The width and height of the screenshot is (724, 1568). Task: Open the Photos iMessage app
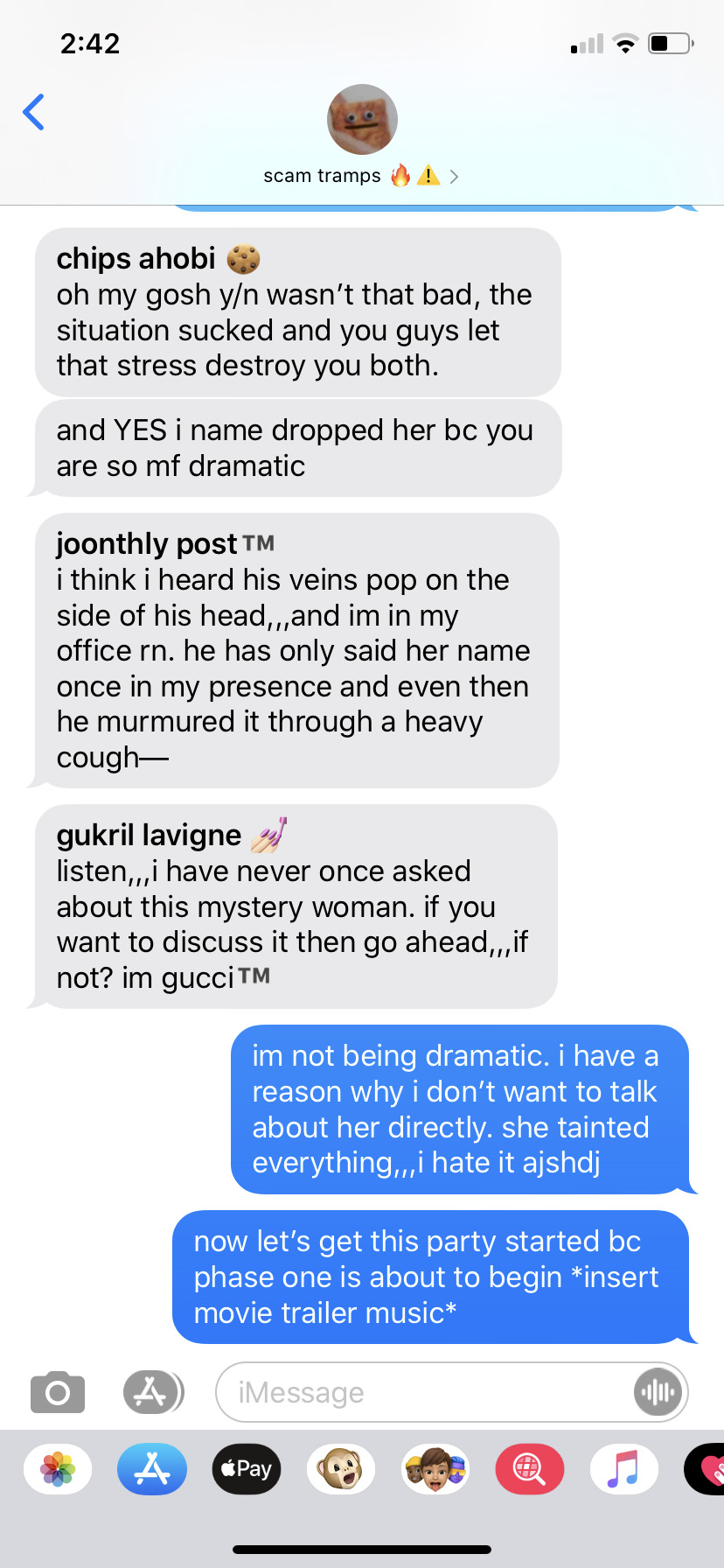58,1469
